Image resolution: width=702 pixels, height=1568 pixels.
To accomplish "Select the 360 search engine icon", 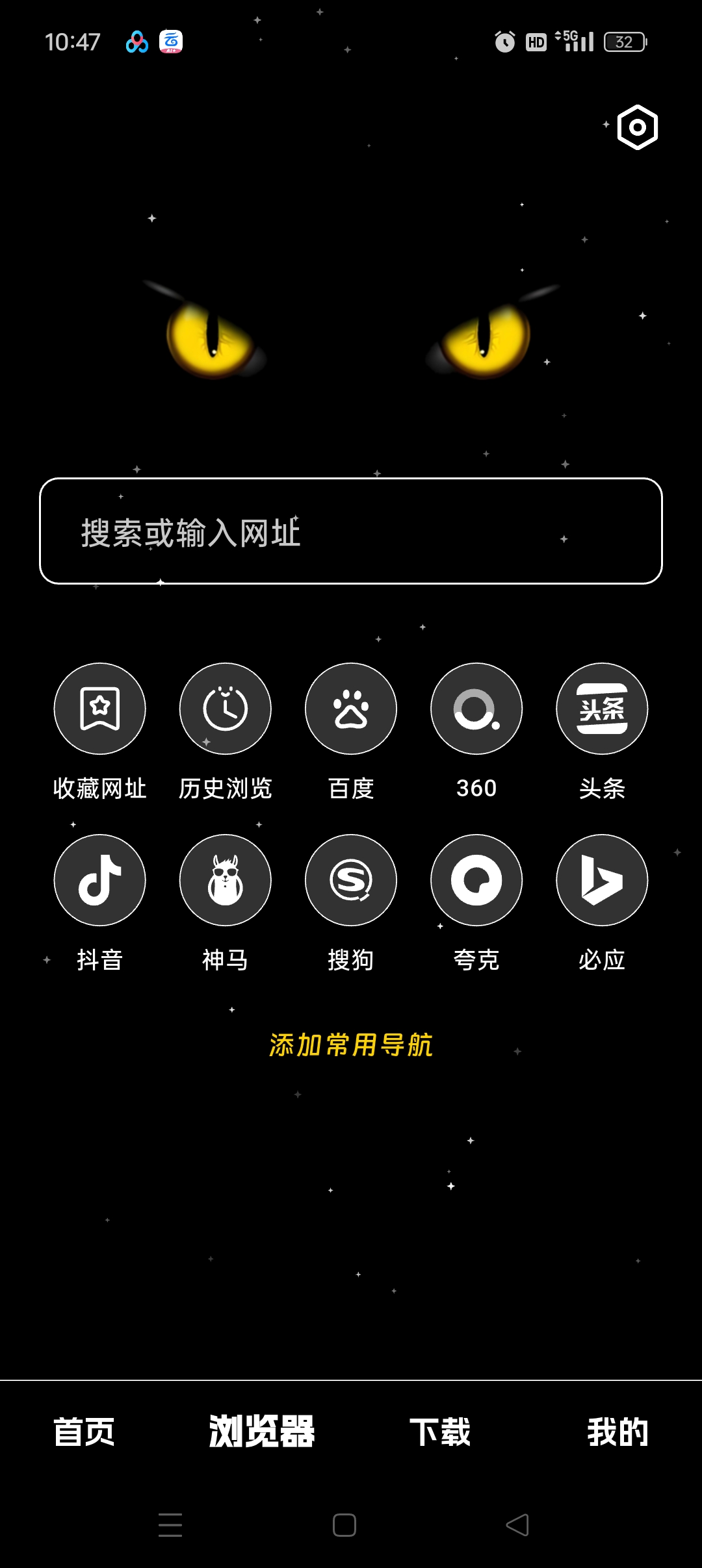I will point(476,710).
